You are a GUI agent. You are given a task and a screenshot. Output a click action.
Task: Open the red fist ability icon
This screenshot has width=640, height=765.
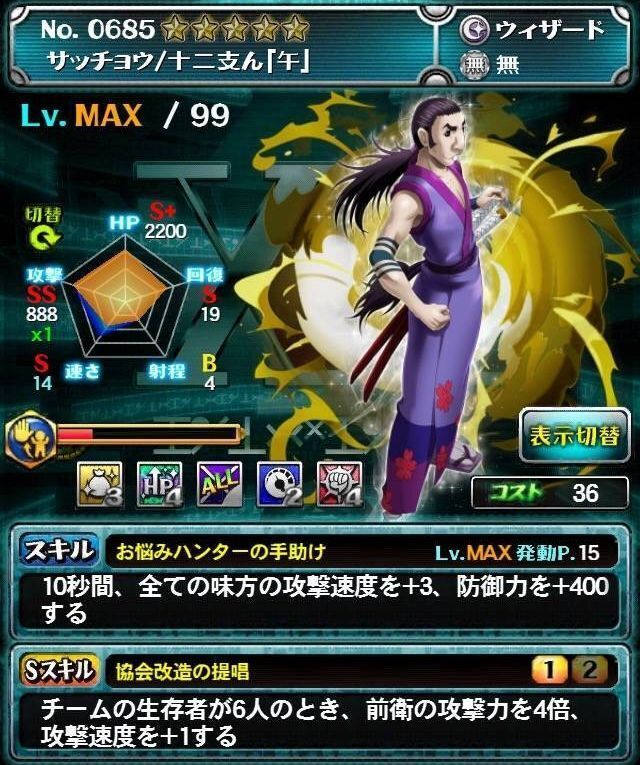tap(338, 483)
